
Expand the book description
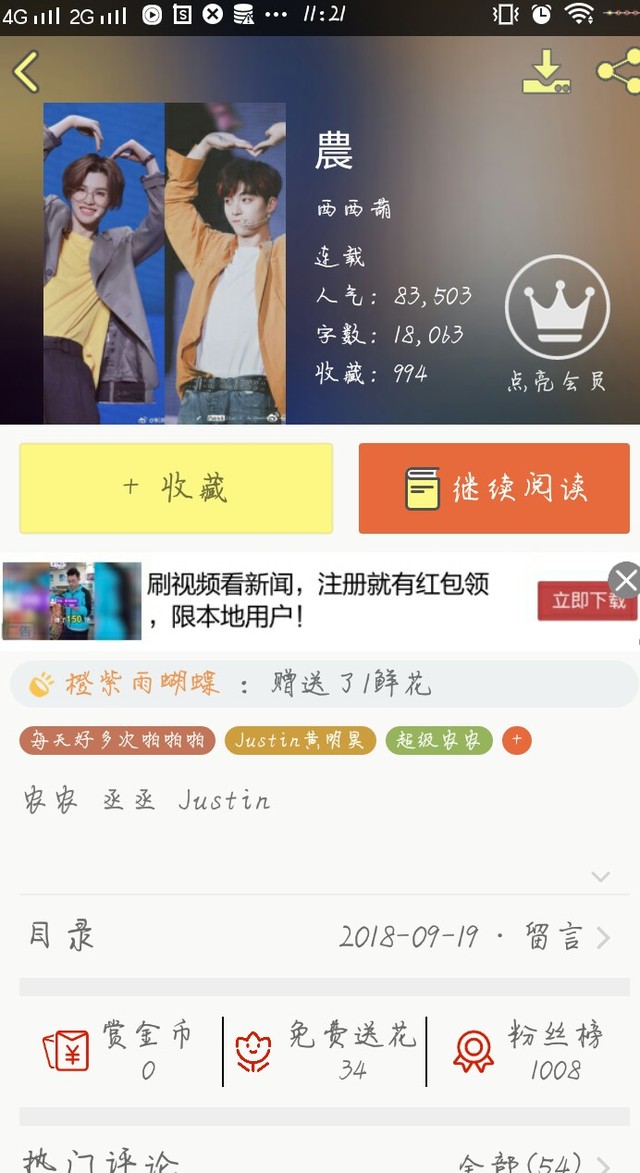[600, 877]
